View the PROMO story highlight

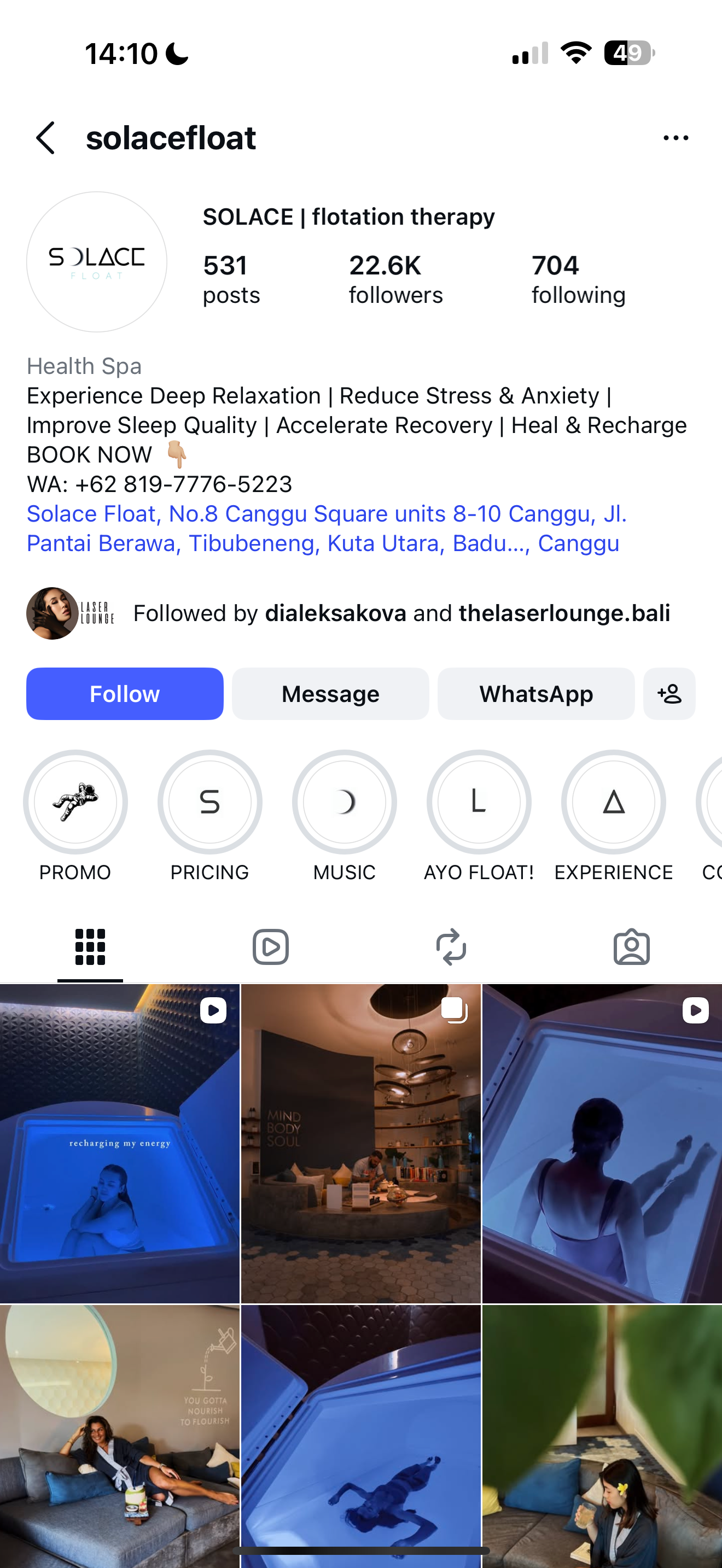[x=75, y=802]
